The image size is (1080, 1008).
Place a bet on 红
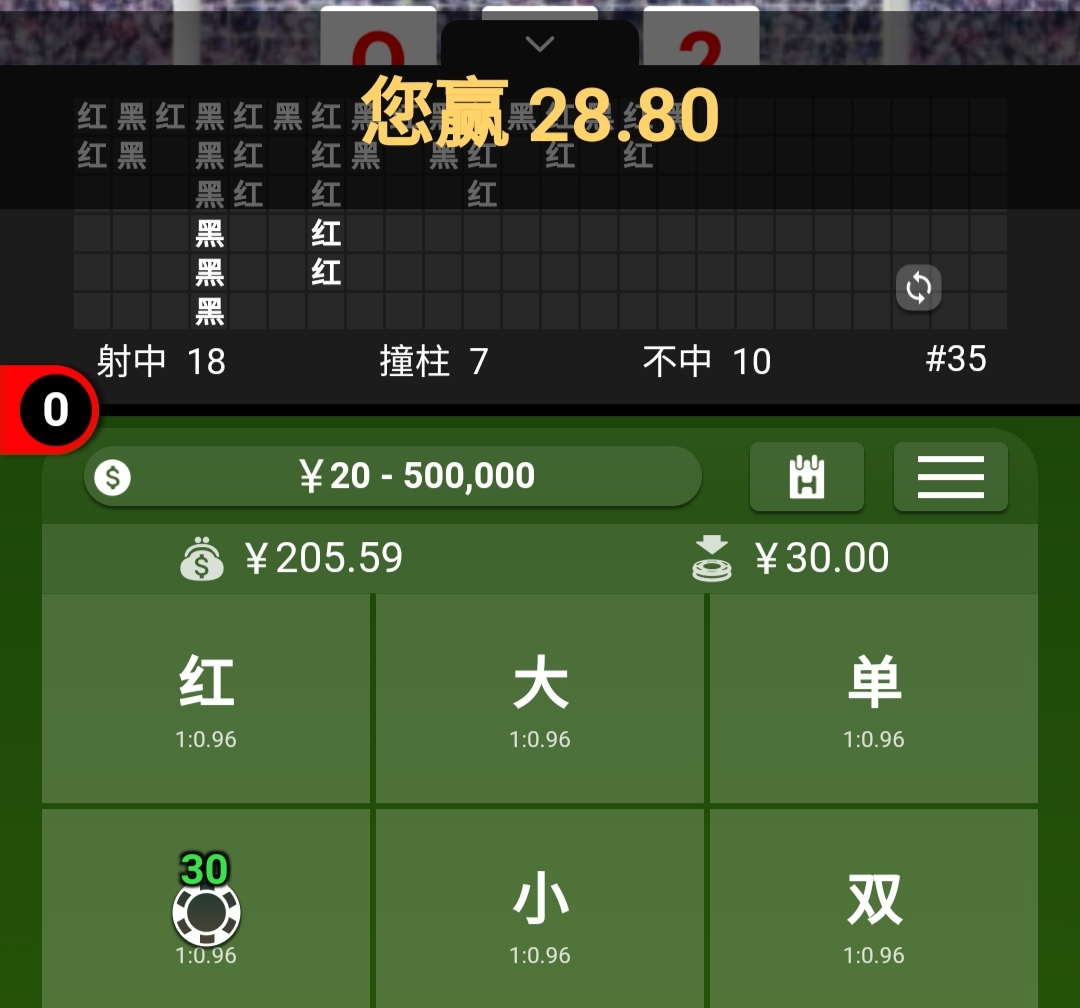[x=206, y=699]
